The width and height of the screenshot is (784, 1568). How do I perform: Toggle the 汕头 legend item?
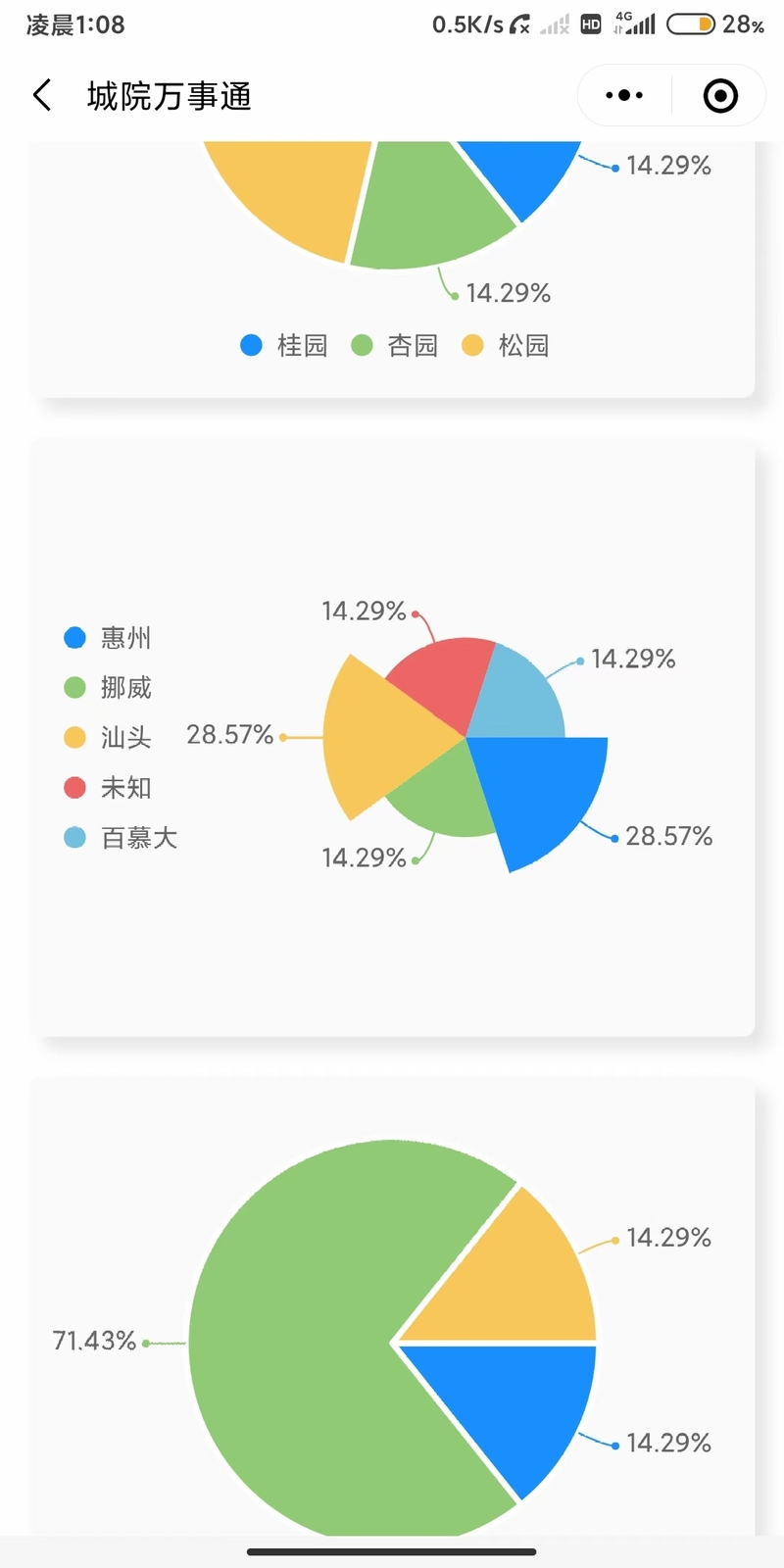[x=108, y=738]
